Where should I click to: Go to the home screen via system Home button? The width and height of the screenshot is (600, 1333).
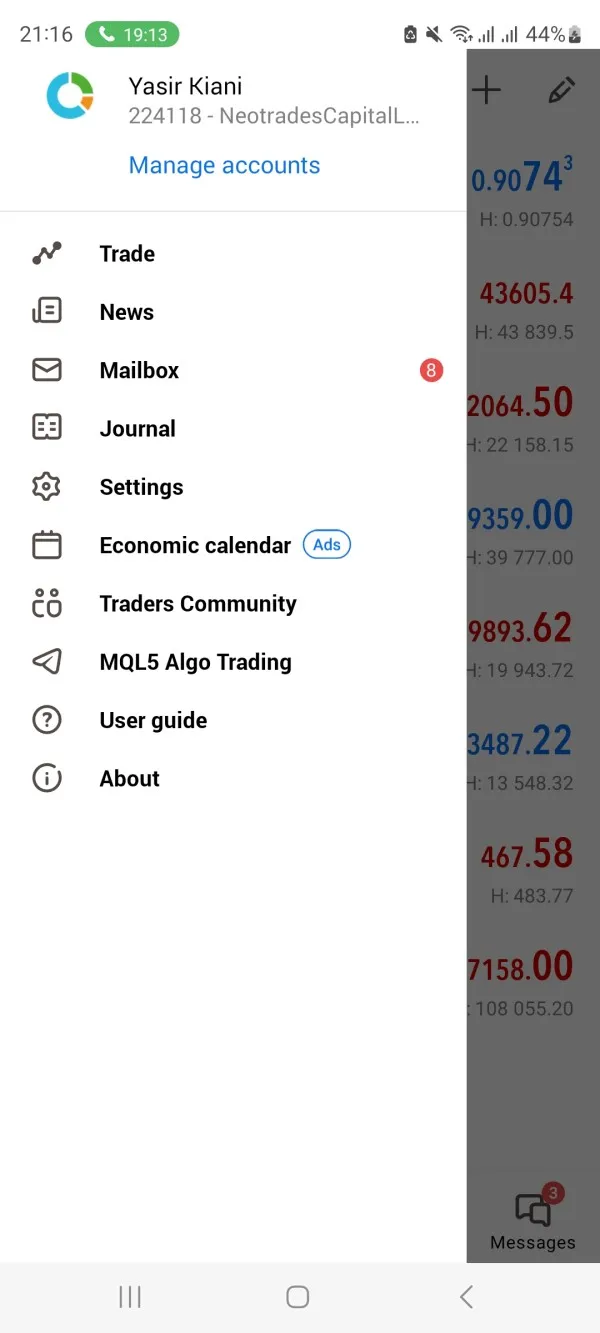tap(297, 1297)
